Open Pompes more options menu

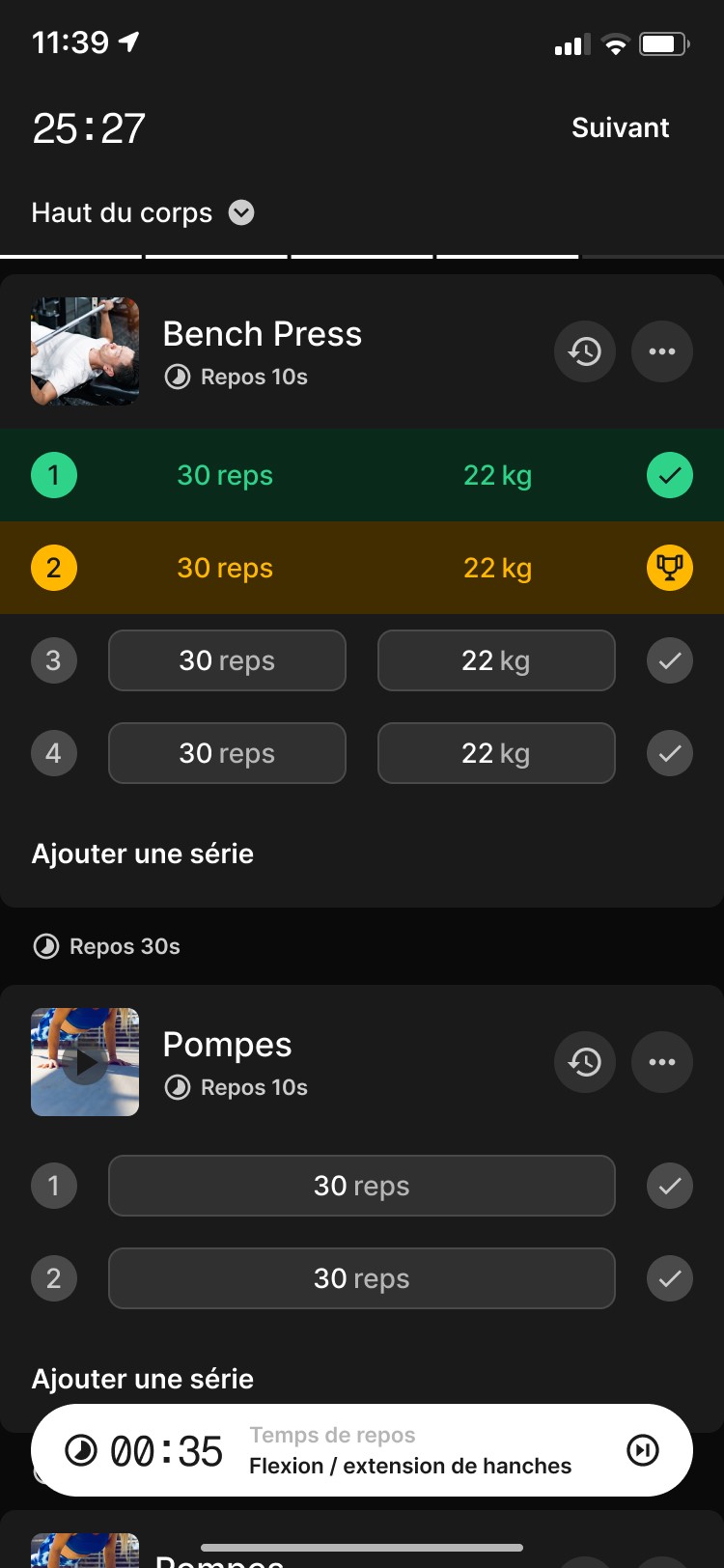pos(661,1062)
